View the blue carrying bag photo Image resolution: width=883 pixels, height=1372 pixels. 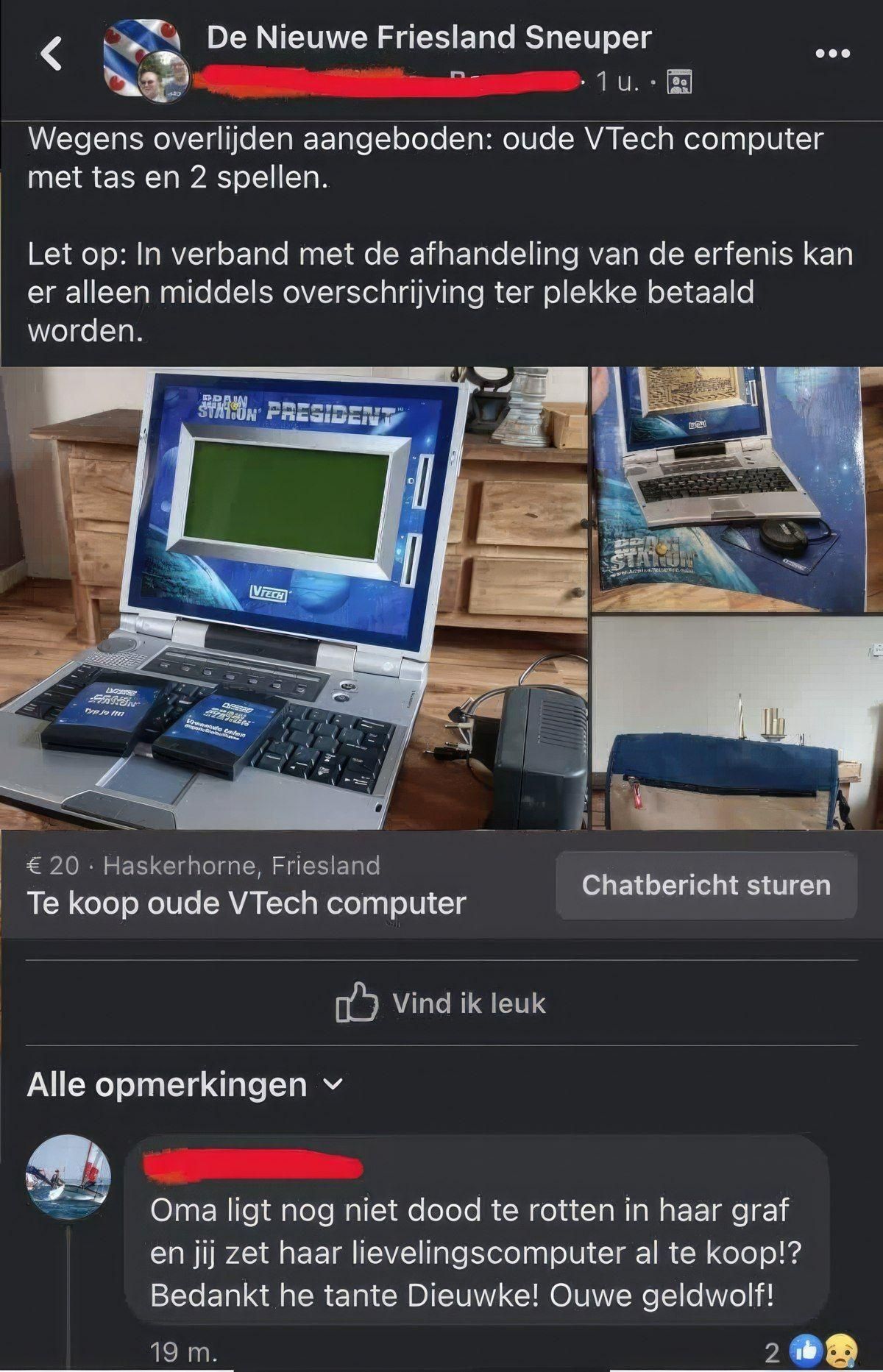coord(737,725)
